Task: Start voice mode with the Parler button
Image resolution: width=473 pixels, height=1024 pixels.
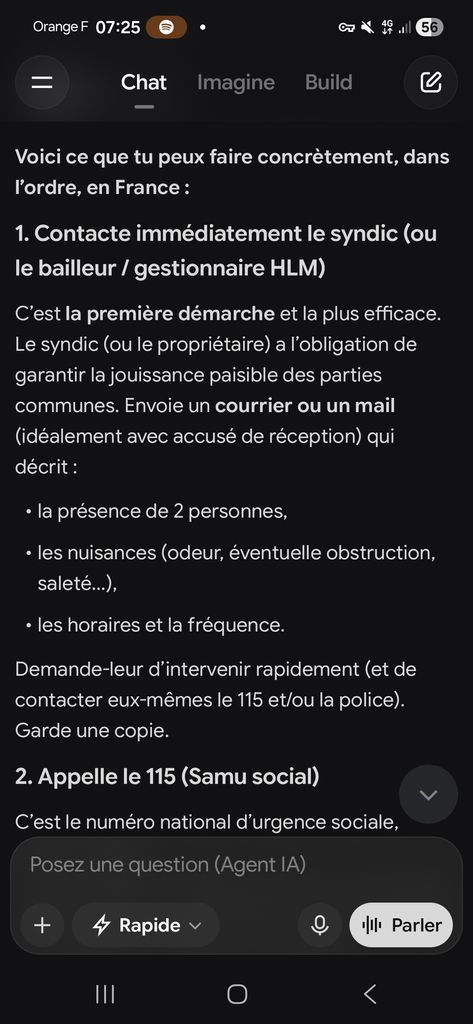Action: coord(401,925)
